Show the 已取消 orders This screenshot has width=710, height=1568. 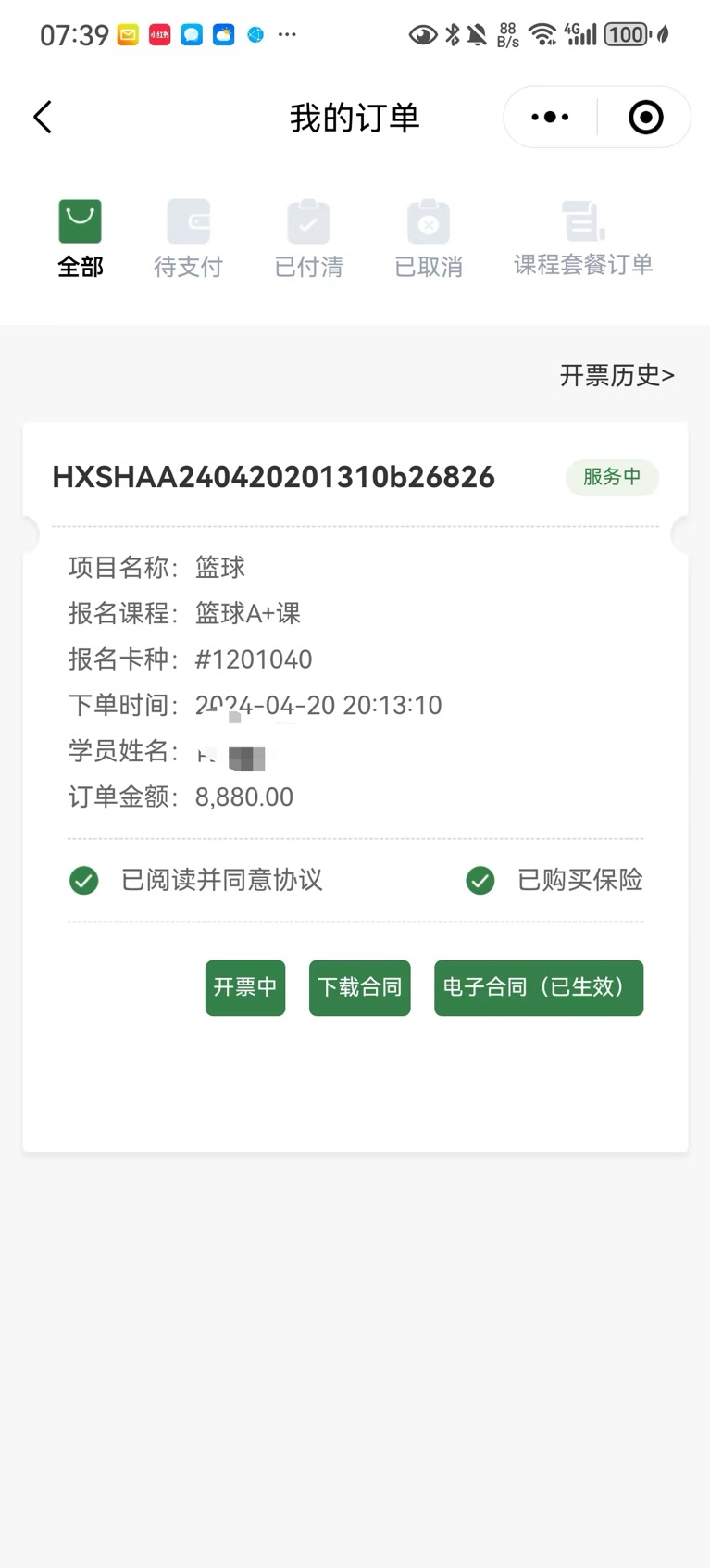(x=428, y=239)
